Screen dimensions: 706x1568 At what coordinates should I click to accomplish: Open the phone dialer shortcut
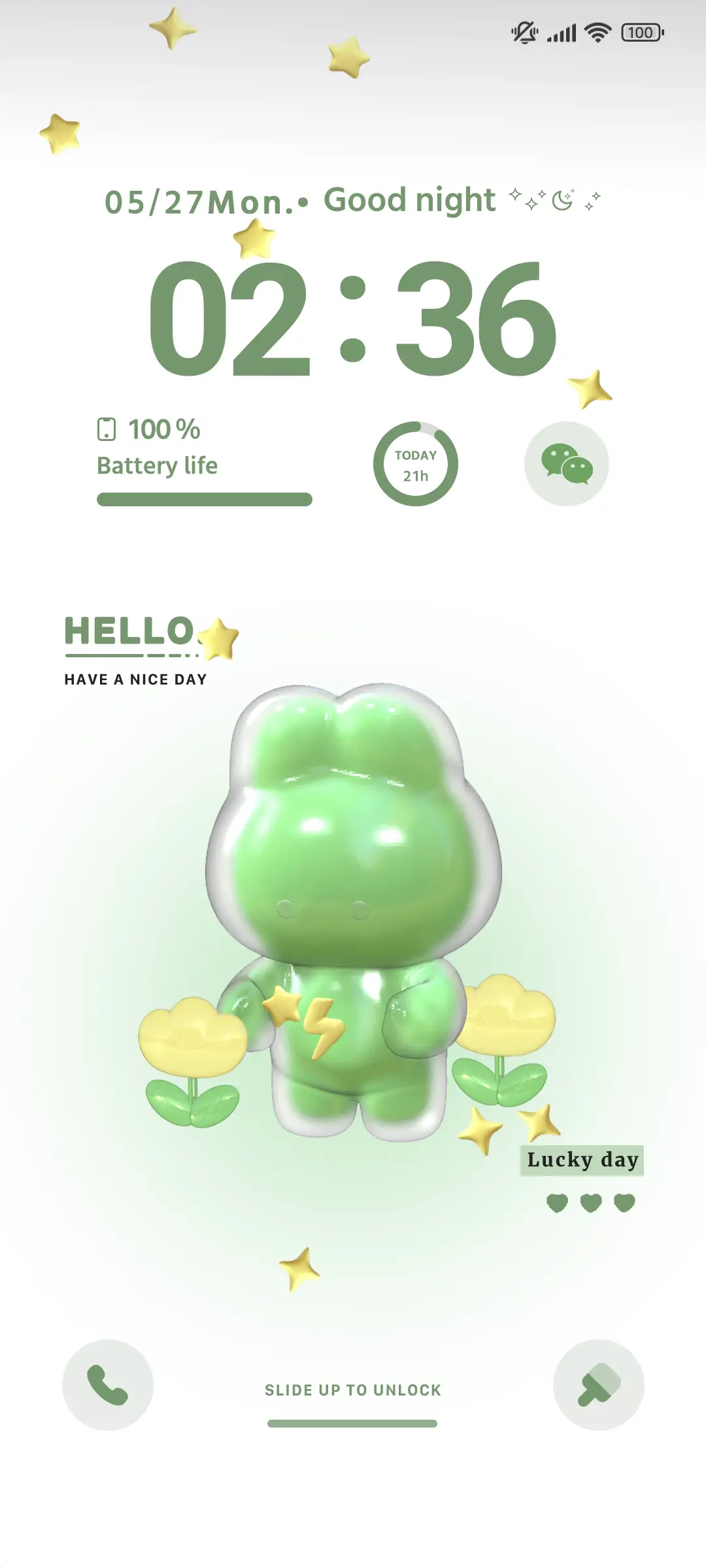pyautogui.click(x=108, y=1385)
